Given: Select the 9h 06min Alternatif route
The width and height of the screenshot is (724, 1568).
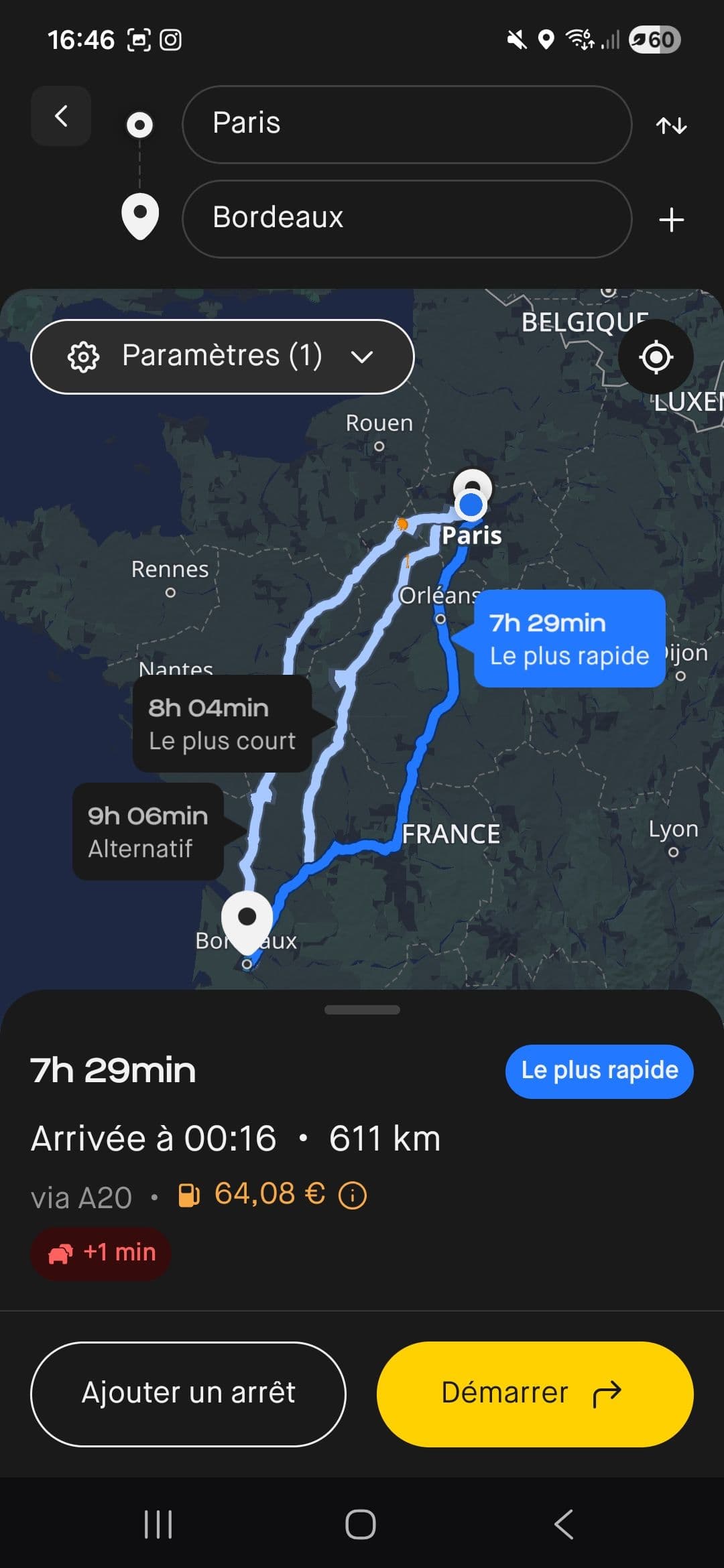Looking at the screenshot, I should 147,831.
